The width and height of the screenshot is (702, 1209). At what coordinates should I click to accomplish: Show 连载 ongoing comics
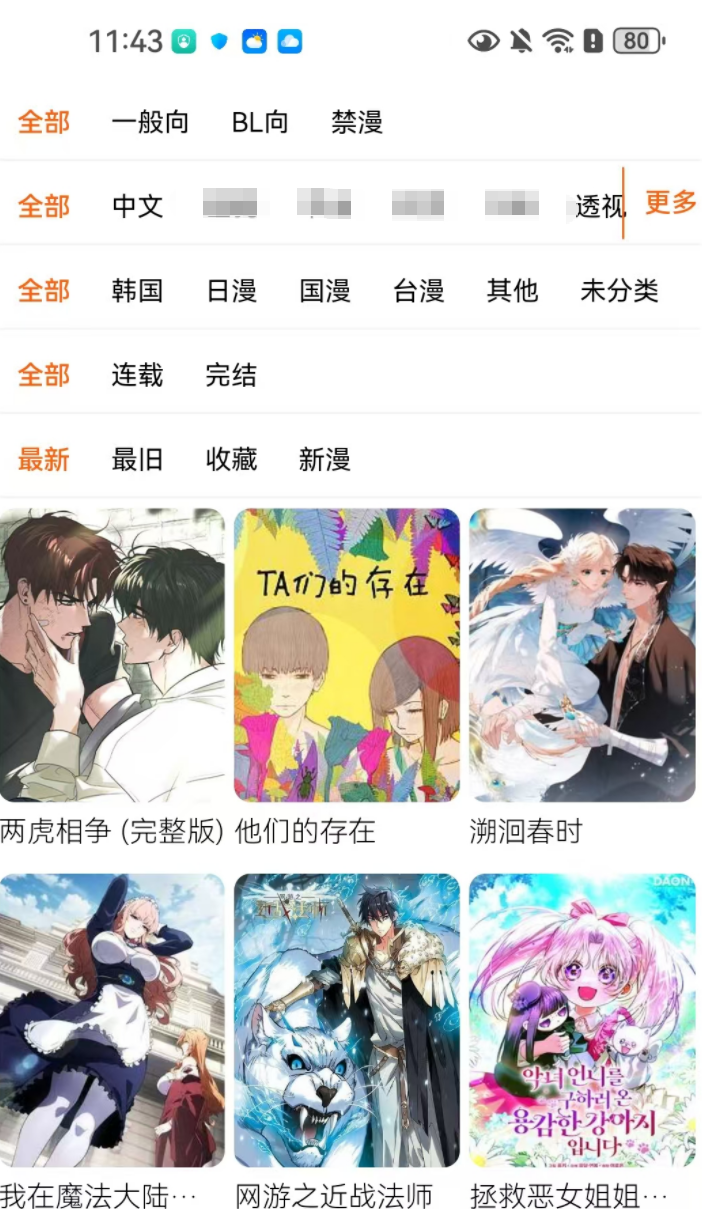coord(138,375)
